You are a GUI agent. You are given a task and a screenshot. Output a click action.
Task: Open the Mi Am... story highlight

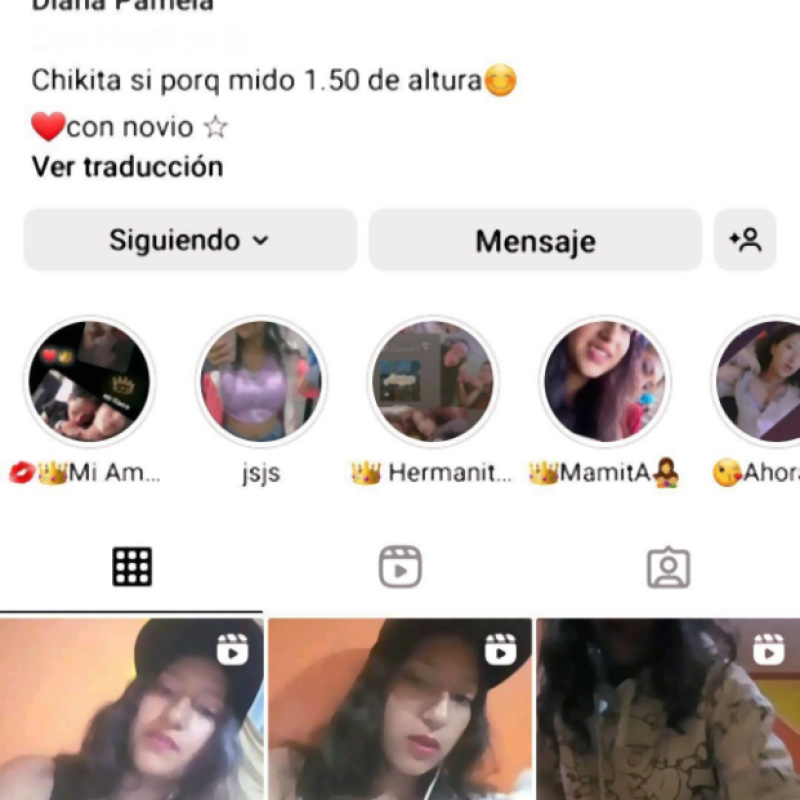89,382
